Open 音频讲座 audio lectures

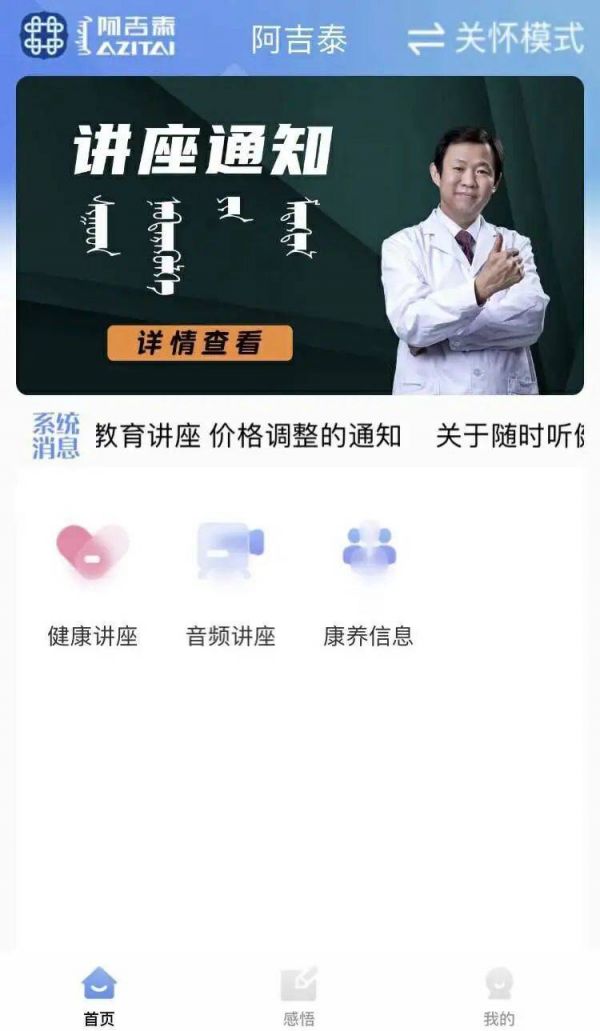tap(230, 582)
